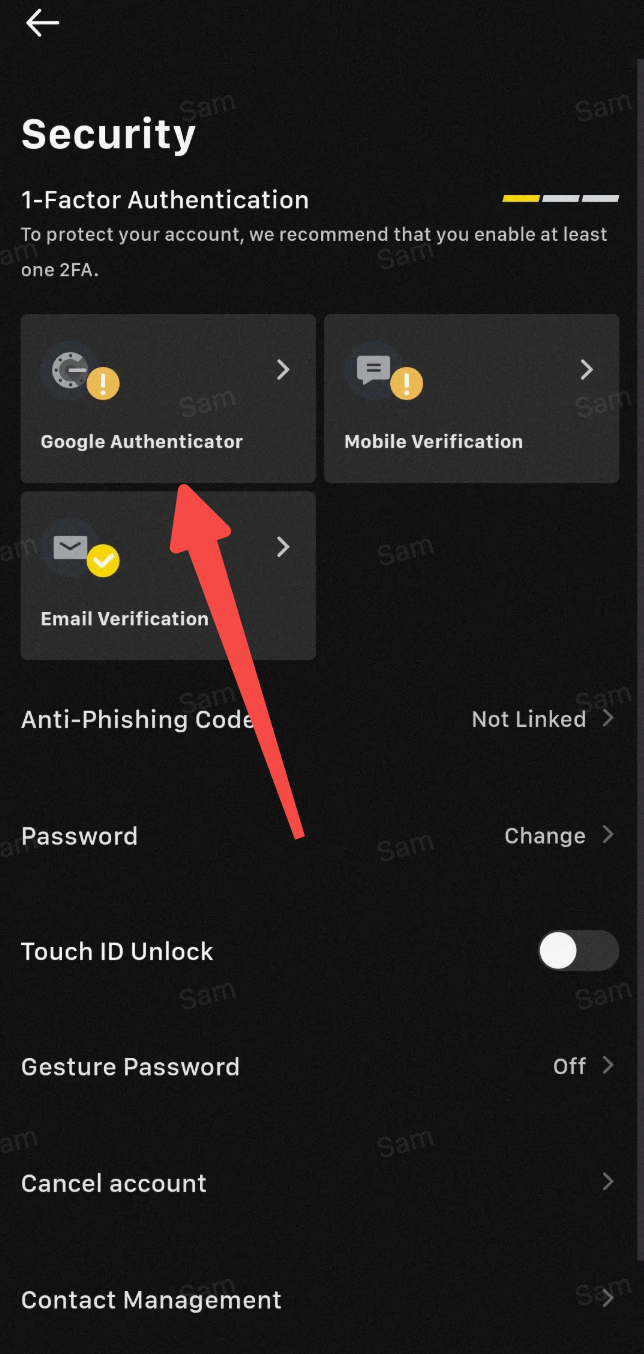Screen dimensions: 644x1354
Task: Open Anti-Phishing Code settings
Action: [x=318, y=719]
